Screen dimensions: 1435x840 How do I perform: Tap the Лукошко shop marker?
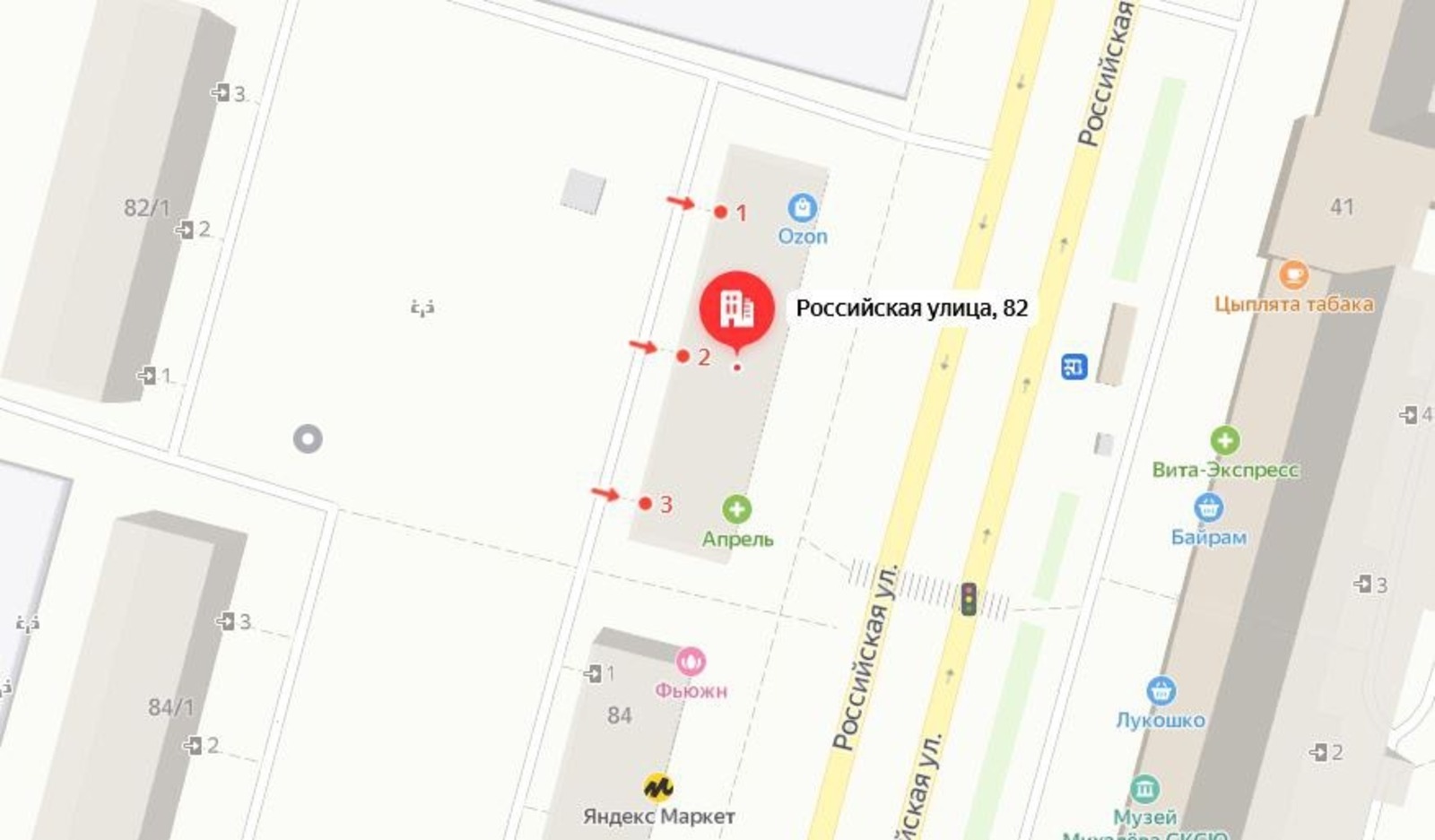[x=1161, y=691]
